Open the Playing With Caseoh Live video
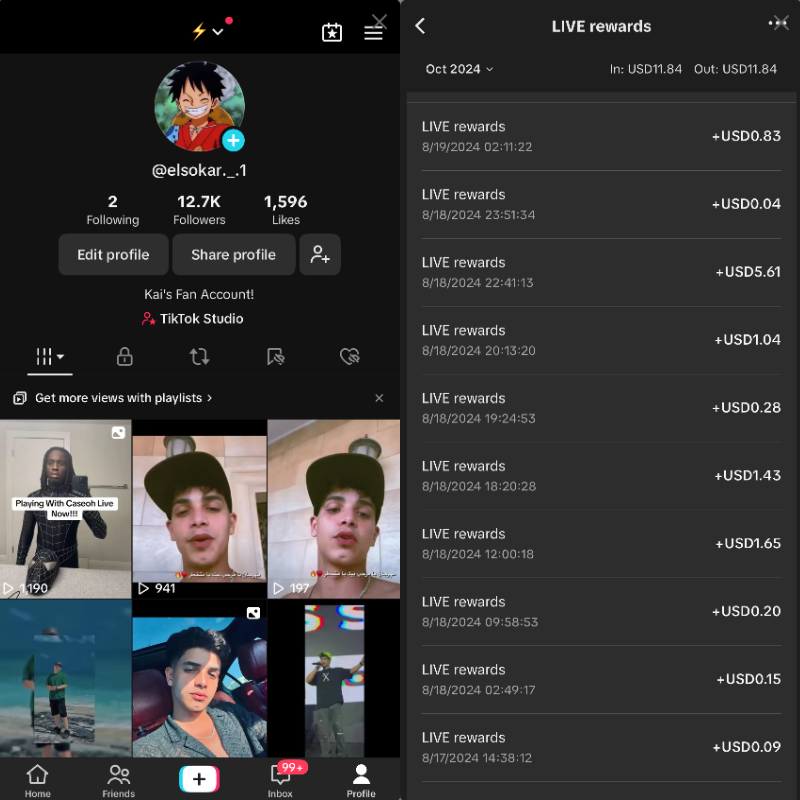The height and width of the screenshot is (800, 800). [66, 508]
